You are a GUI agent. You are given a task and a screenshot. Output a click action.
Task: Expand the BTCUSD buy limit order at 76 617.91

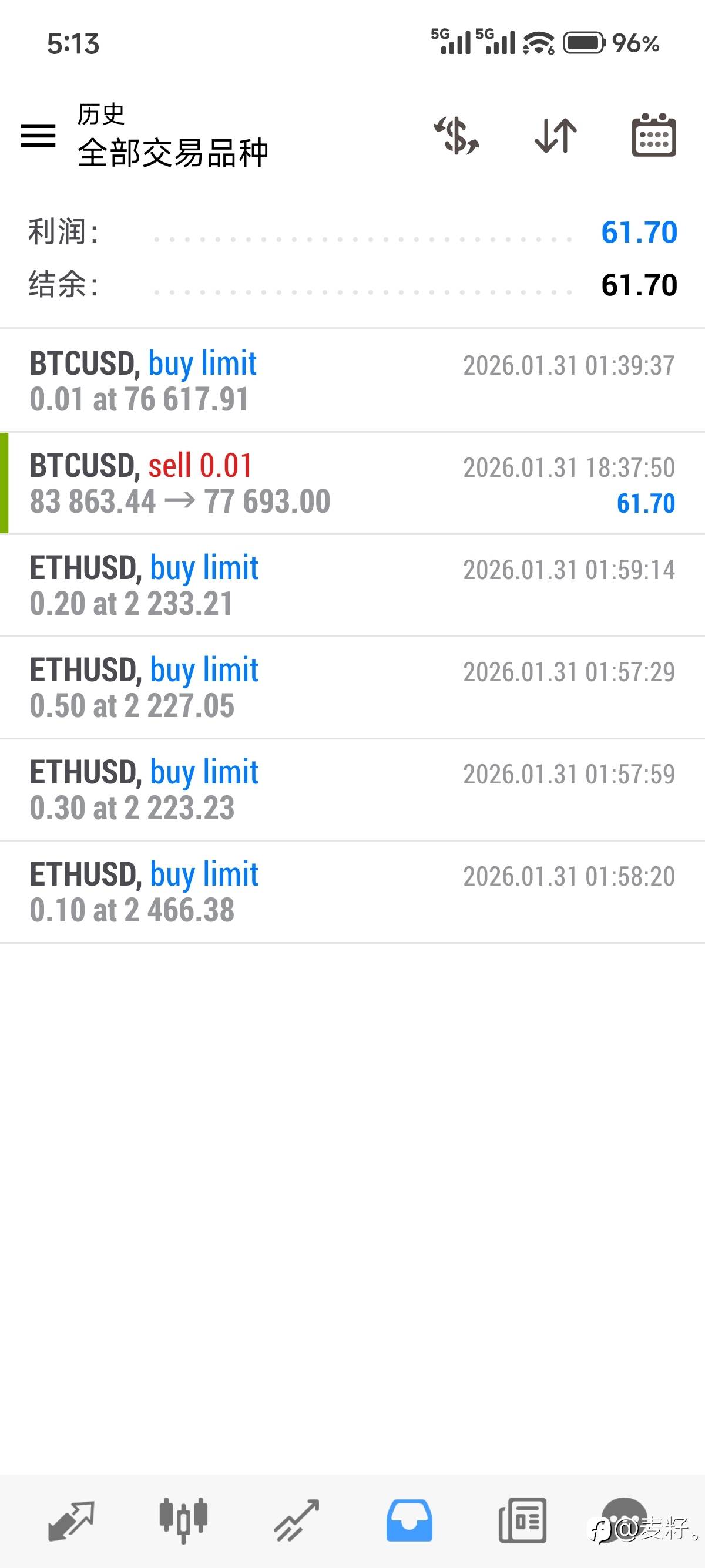click(352, 381)
